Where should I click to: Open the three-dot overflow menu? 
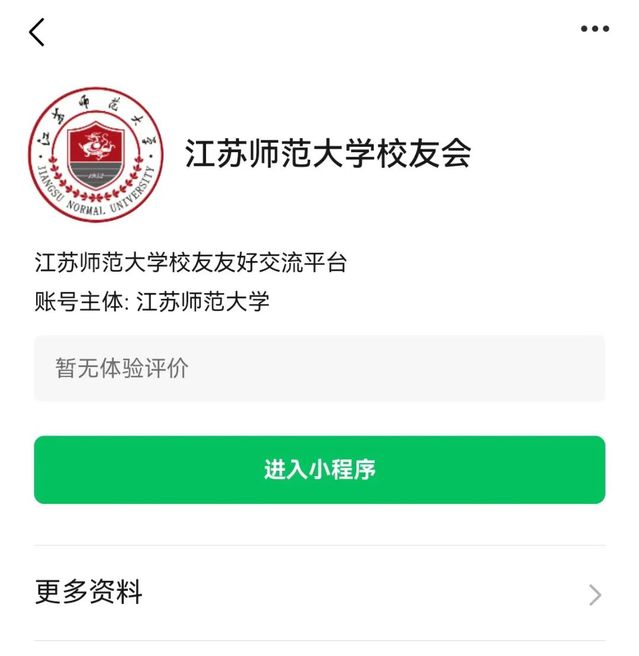click(594, 29)
